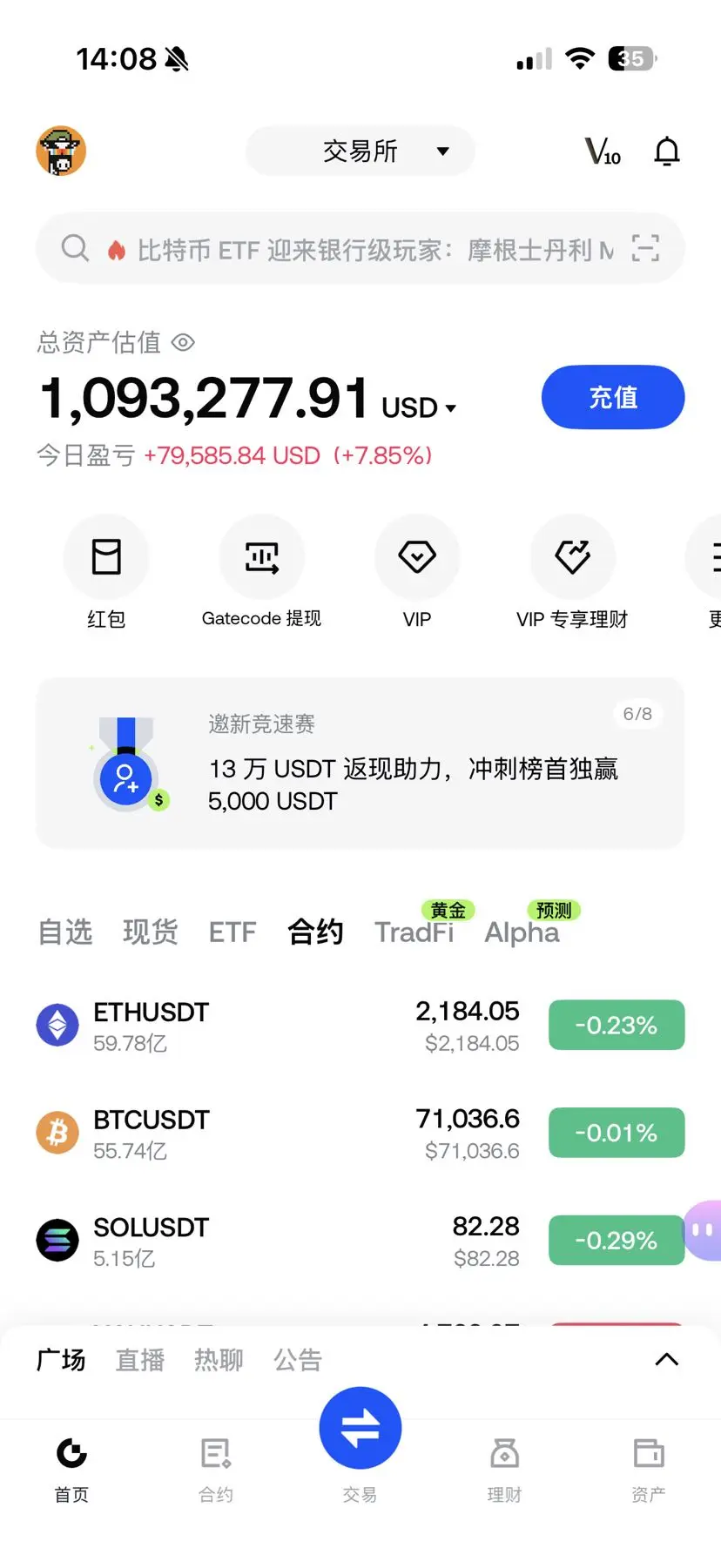Screen dimensions: 721x1568
Task: Change the USD currency unit
Action: click(x=419, y=407)
